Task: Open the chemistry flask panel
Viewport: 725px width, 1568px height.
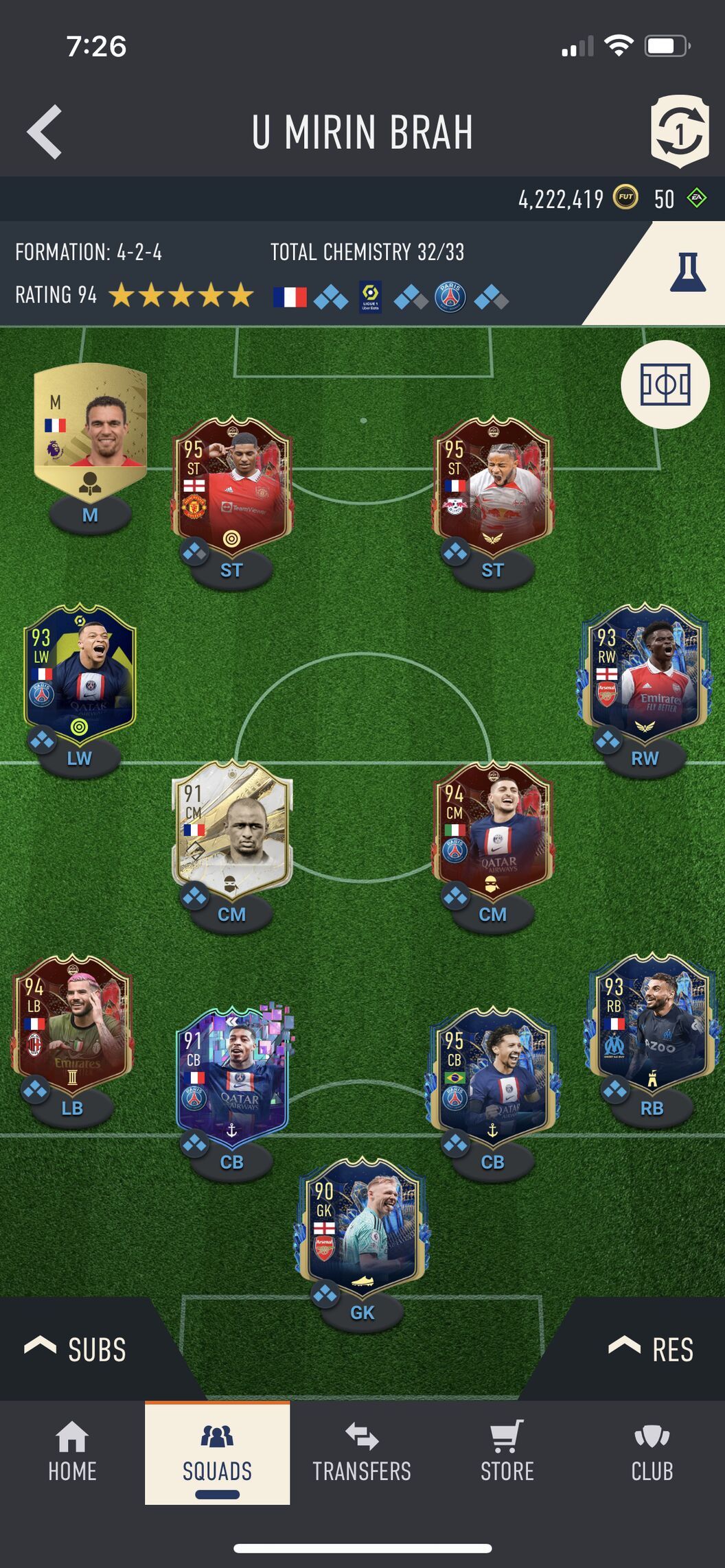Action: pyautogui.click(x=687, y=273)
